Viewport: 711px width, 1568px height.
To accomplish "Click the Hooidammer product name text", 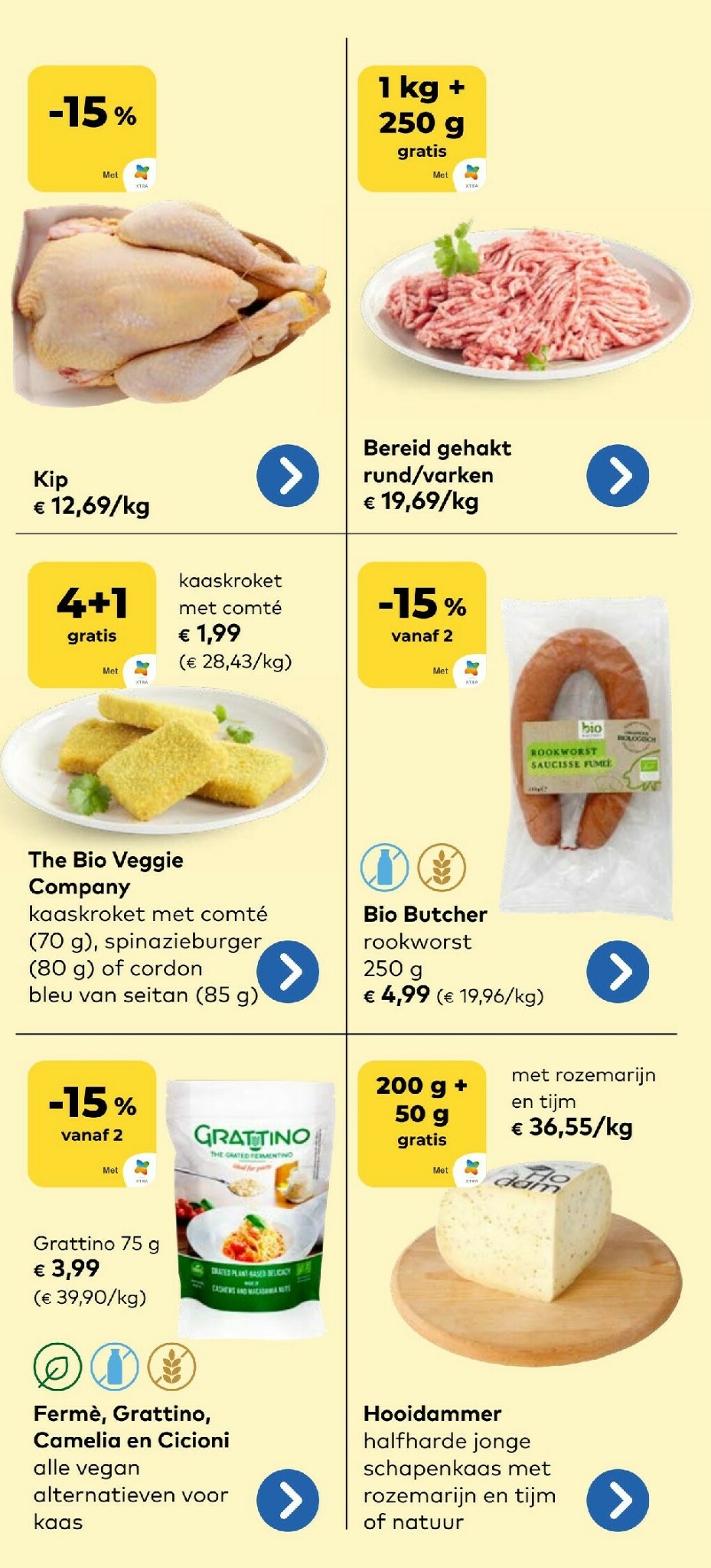I will [432, 1413].
